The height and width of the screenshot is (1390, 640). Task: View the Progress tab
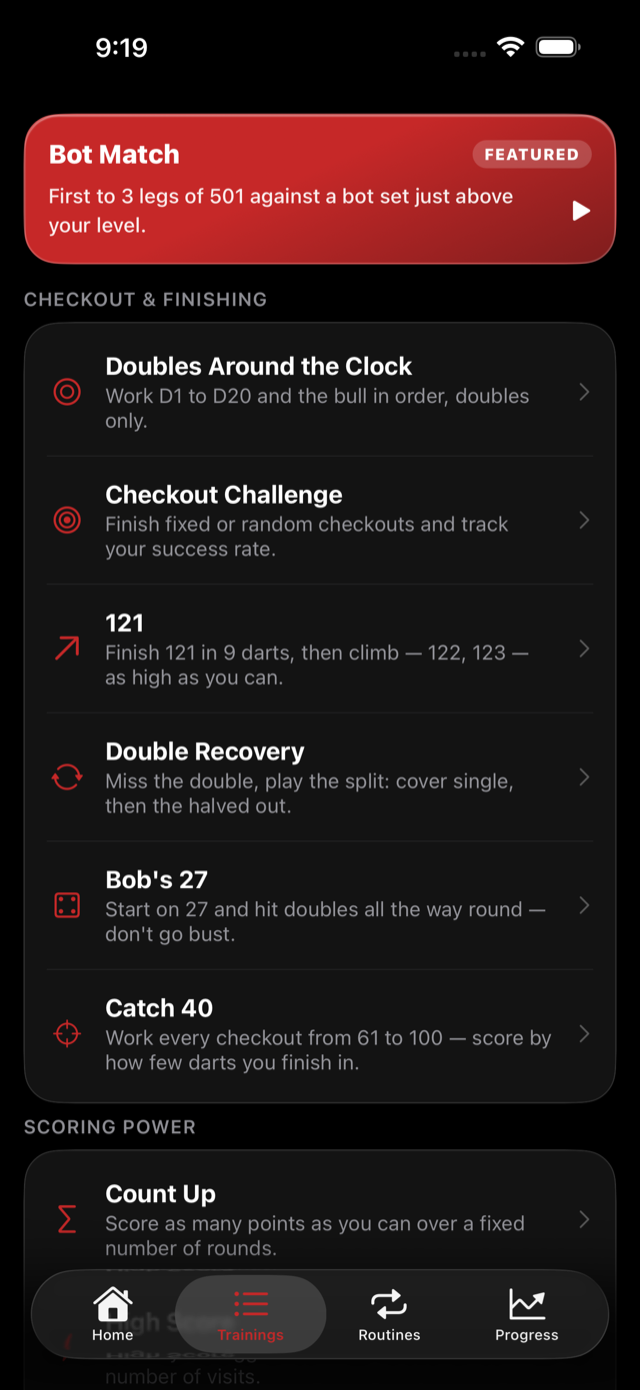527,1315
